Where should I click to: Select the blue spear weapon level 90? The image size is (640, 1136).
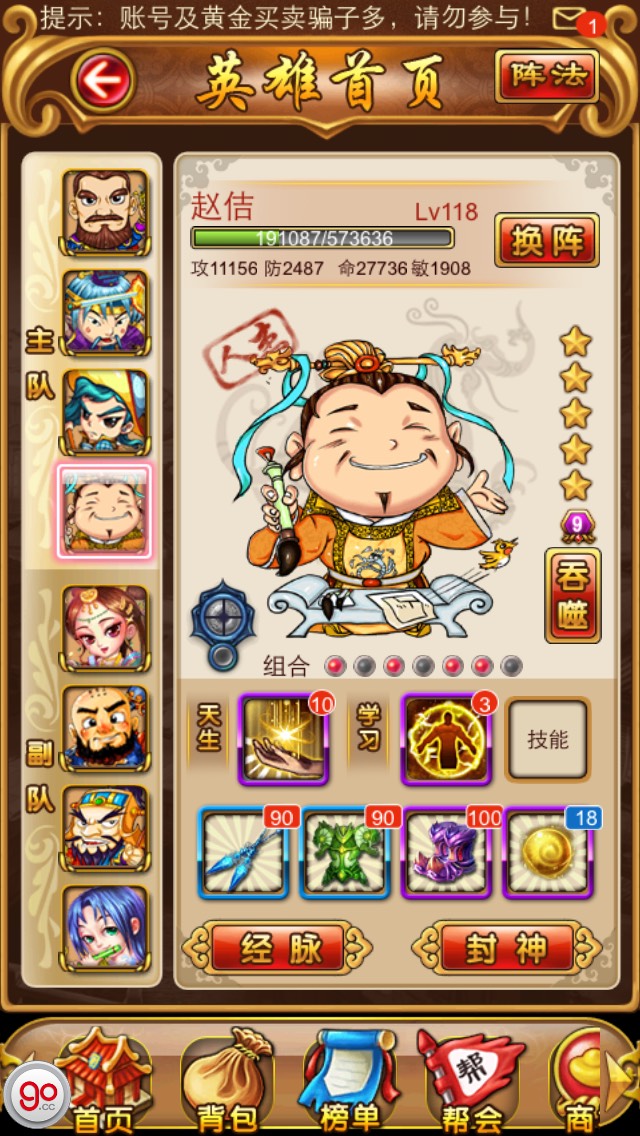[244, 853]
